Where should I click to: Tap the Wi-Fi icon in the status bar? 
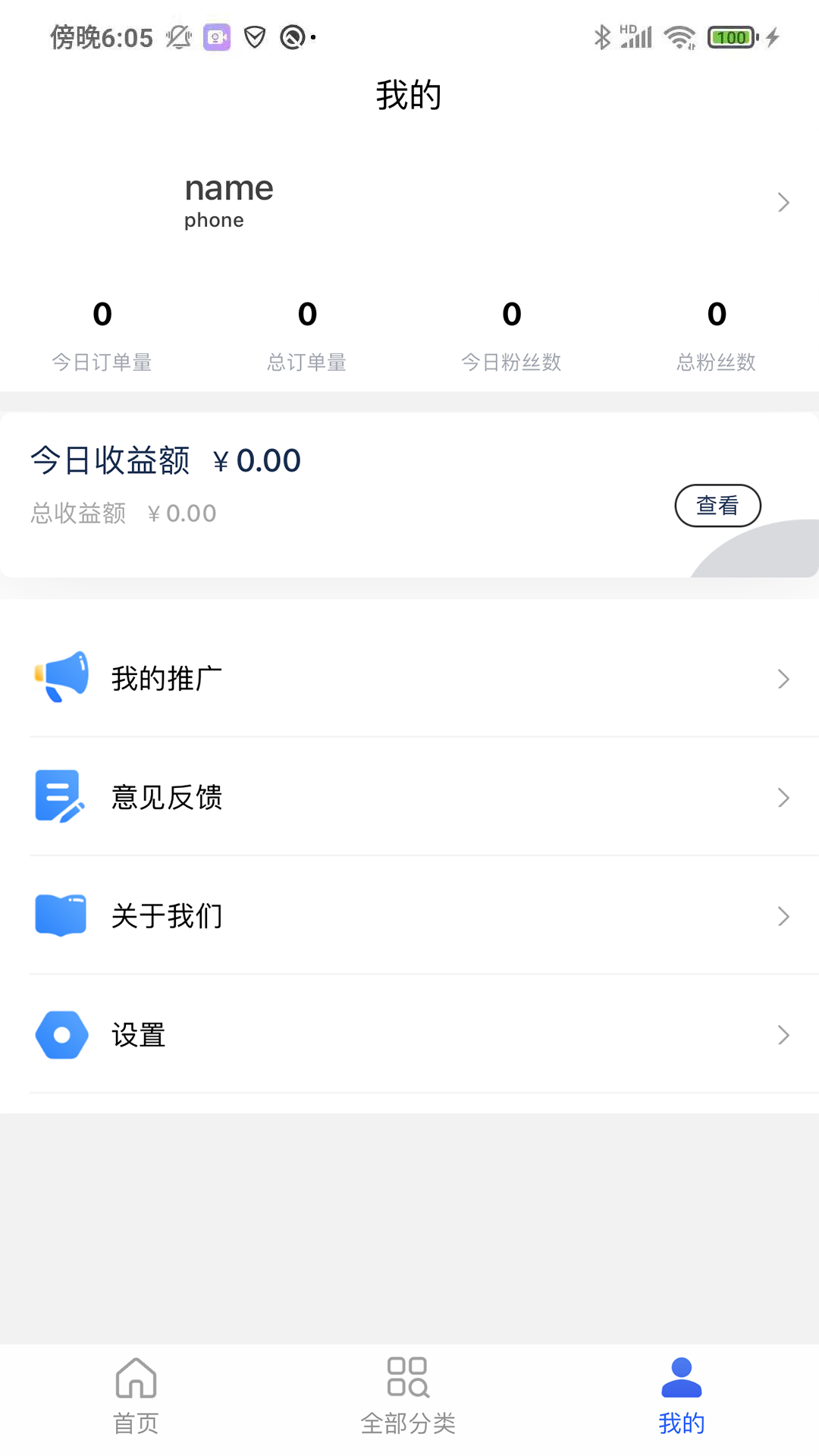tap(679, 36)
